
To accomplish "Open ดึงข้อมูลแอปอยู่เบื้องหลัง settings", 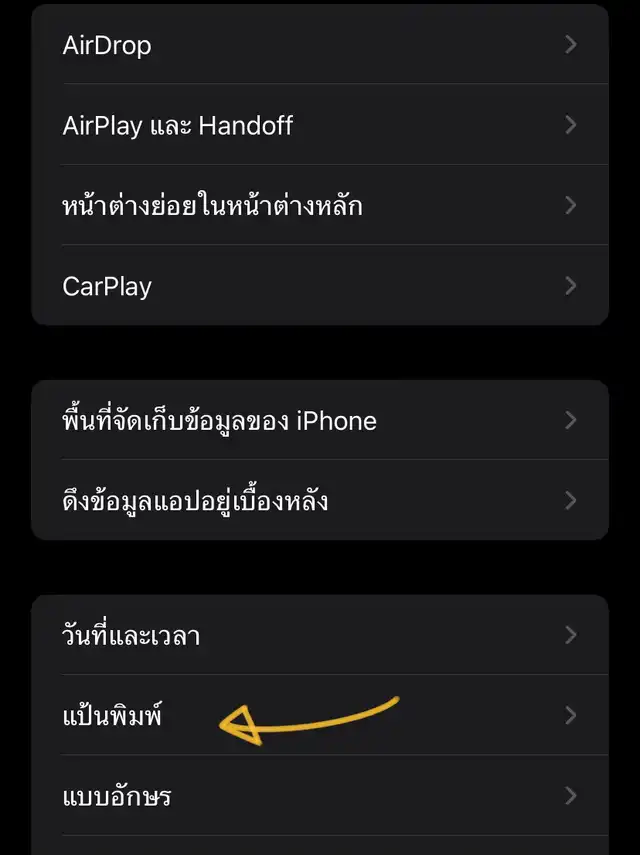I will click(320, 500).
